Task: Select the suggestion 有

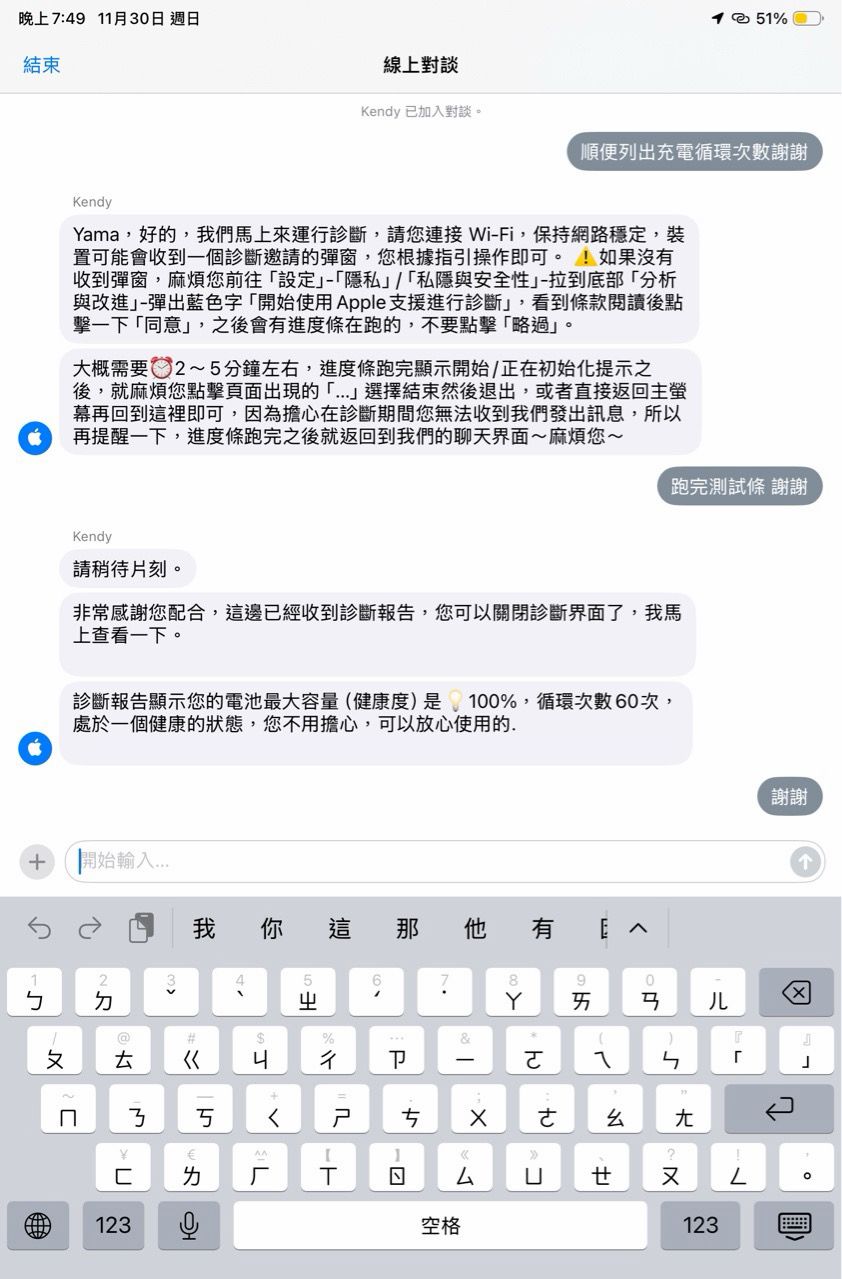Action: (543, 929)
